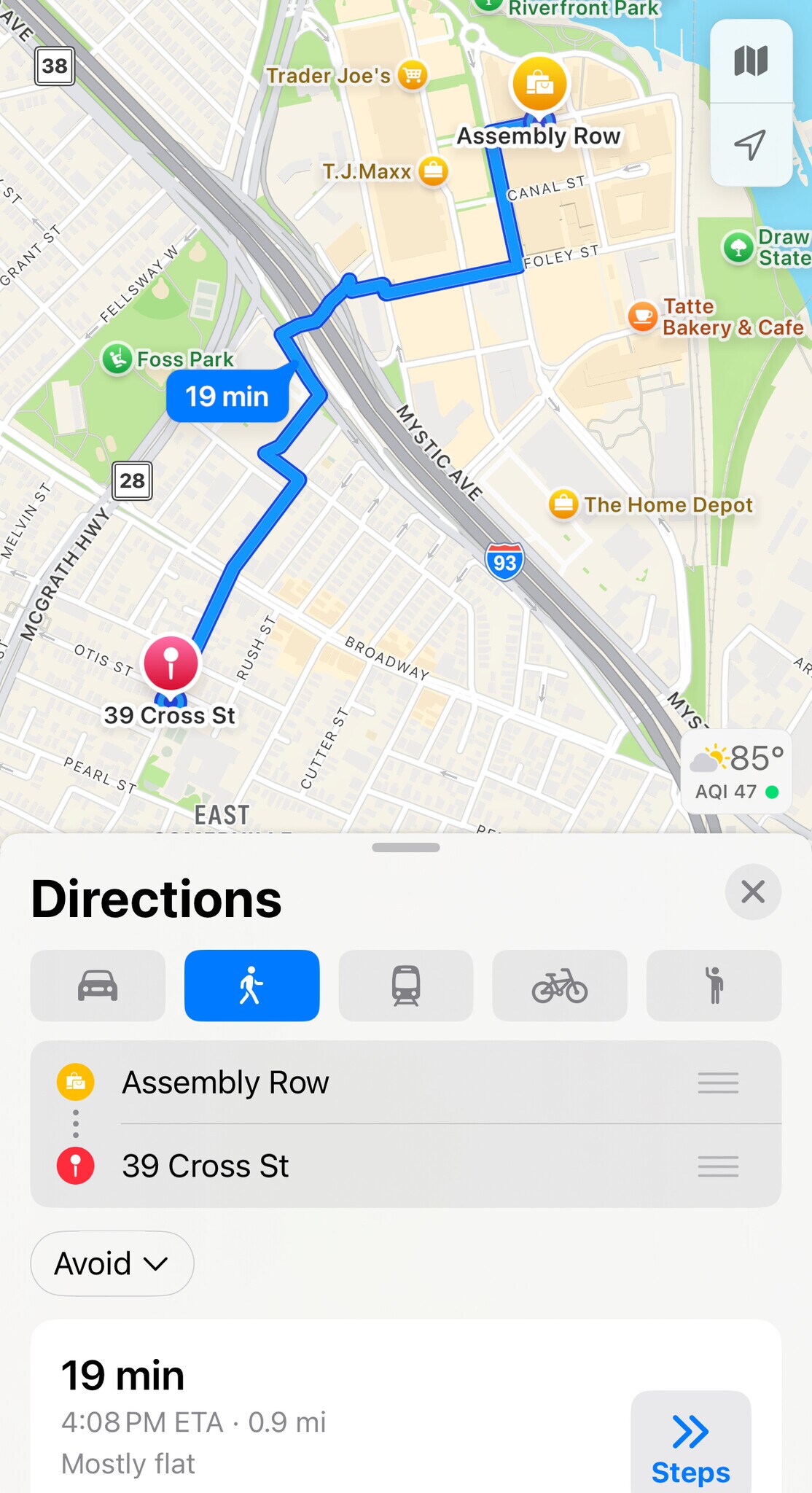Open the map mode selector
The image size is (812, 1493).
coord(751,61)
